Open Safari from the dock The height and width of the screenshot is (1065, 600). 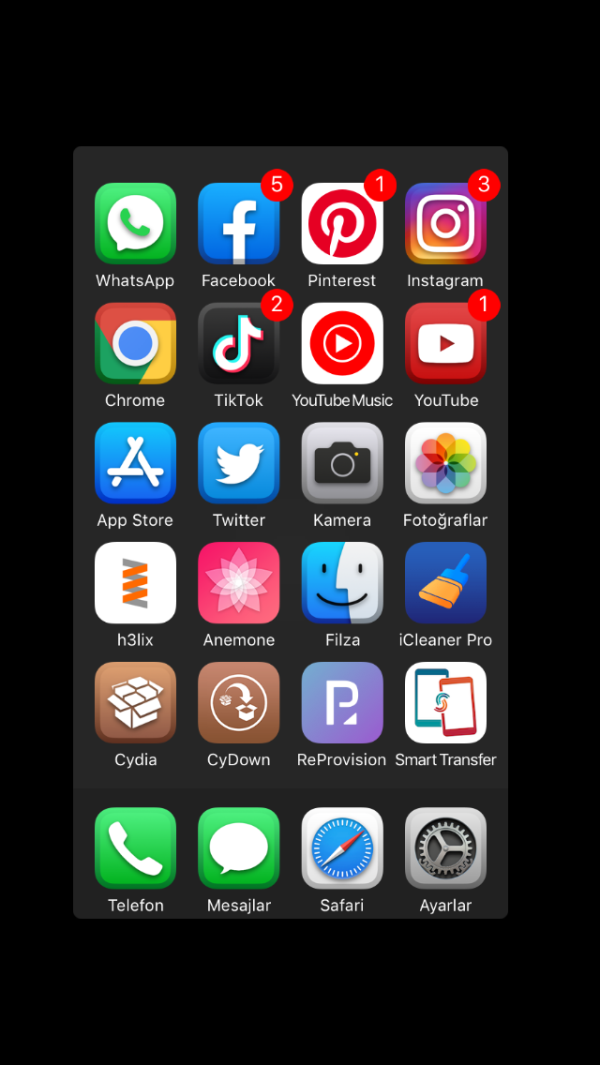coord(342,848)
